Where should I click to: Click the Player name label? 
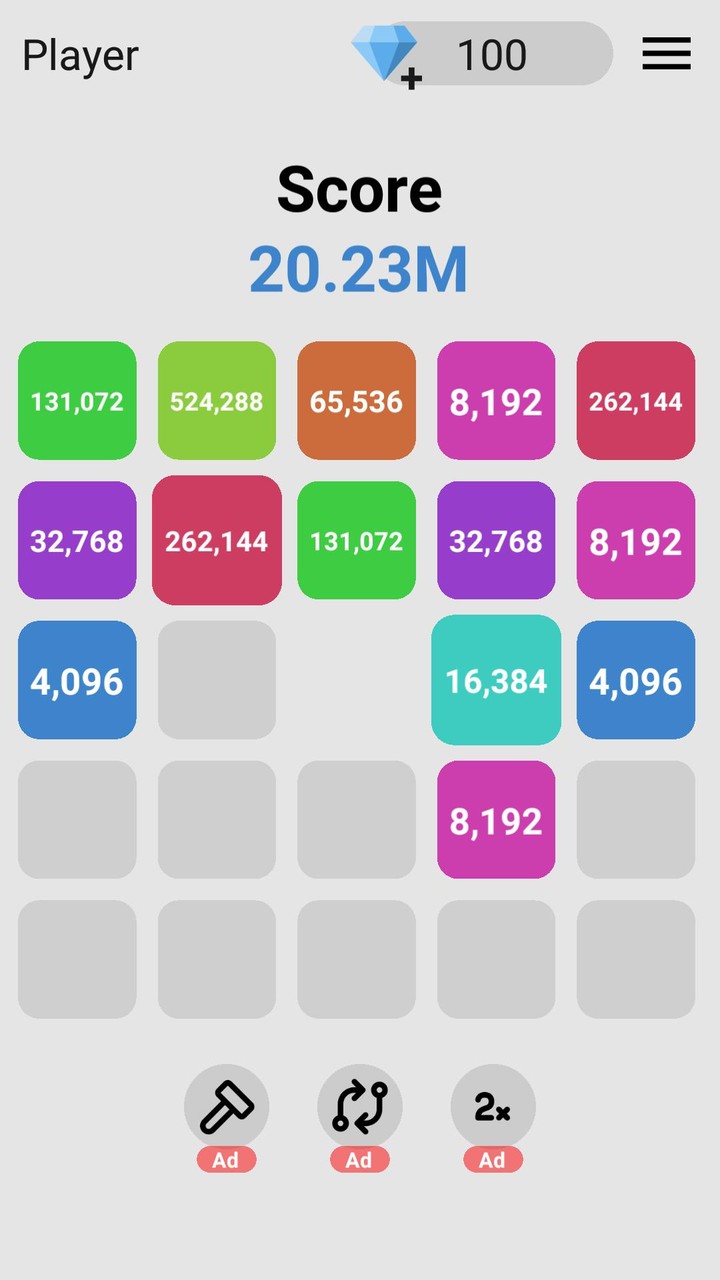pyautogui.click(x=79, y=56)
